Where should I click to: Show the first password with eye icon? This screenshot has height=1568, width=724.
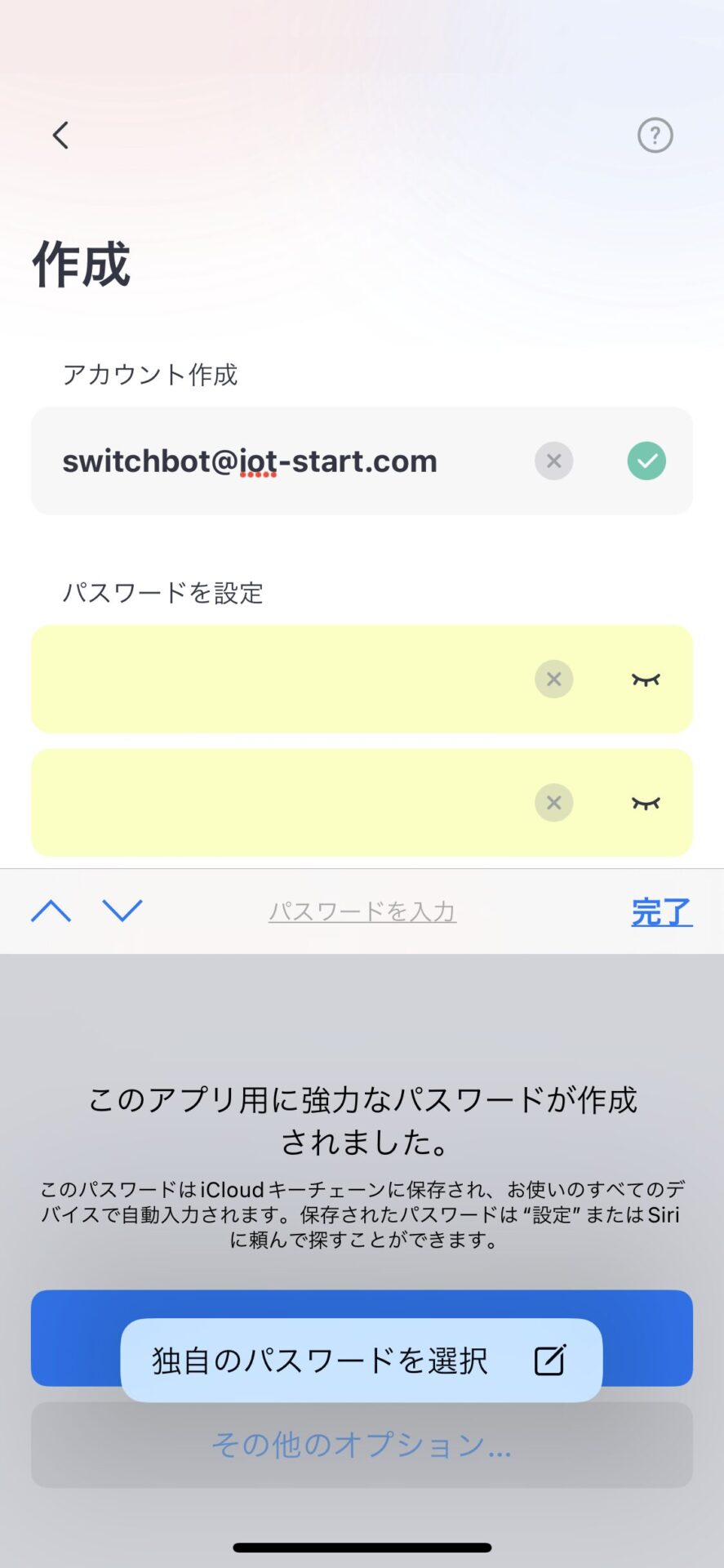[x=646, y=679]
